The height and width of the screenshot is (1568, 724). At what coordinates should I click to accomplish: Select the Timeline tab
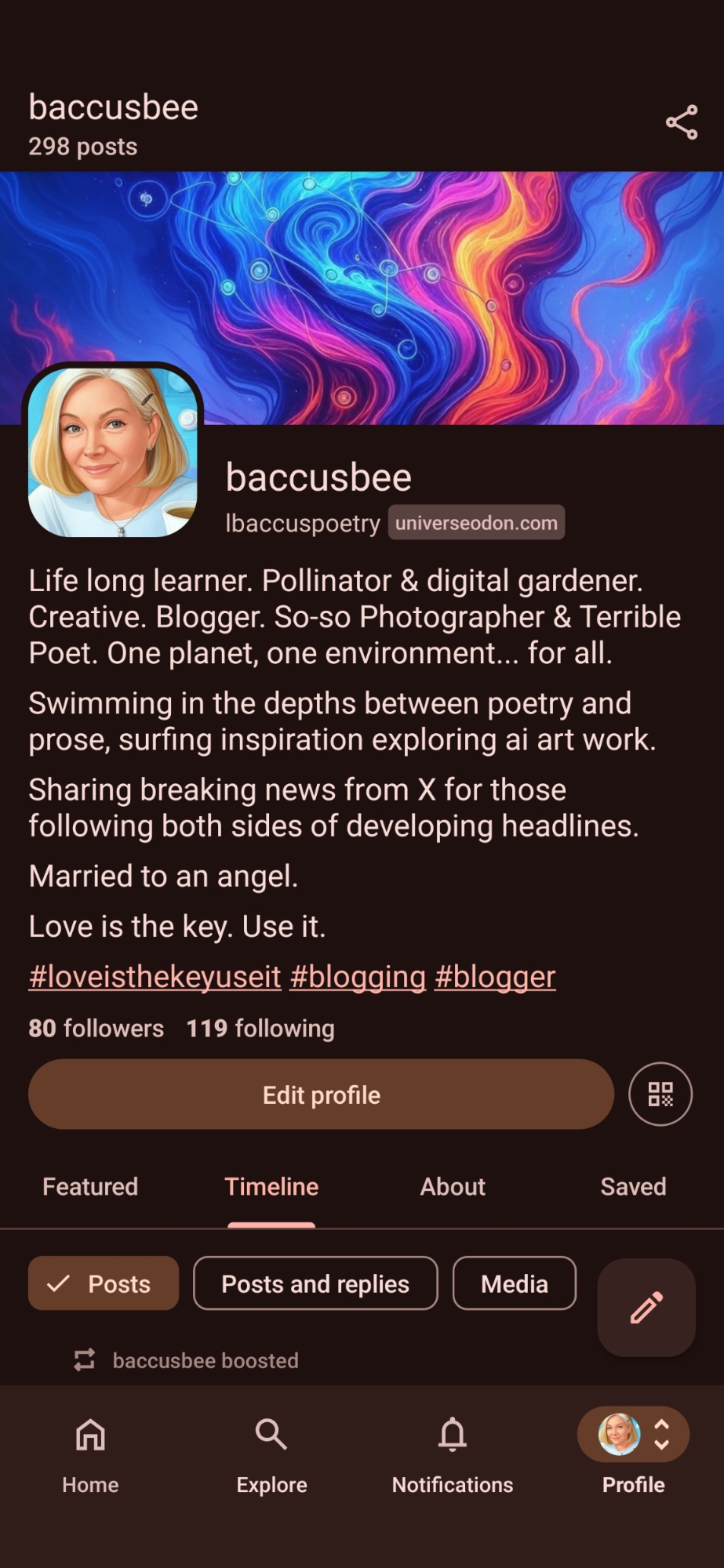point(271,1186)
